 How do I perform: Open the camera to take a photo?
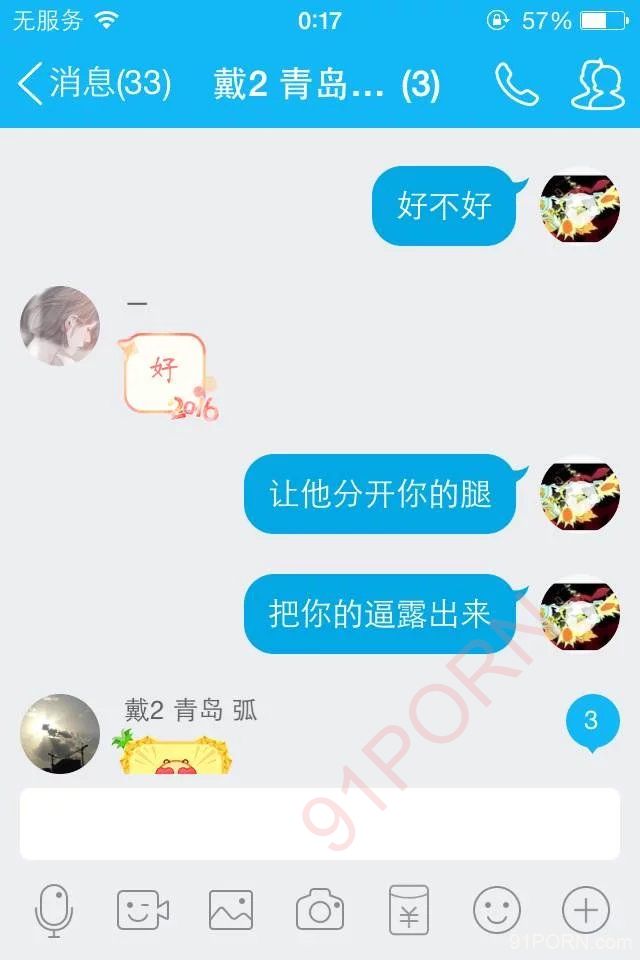tap(320, 910)
